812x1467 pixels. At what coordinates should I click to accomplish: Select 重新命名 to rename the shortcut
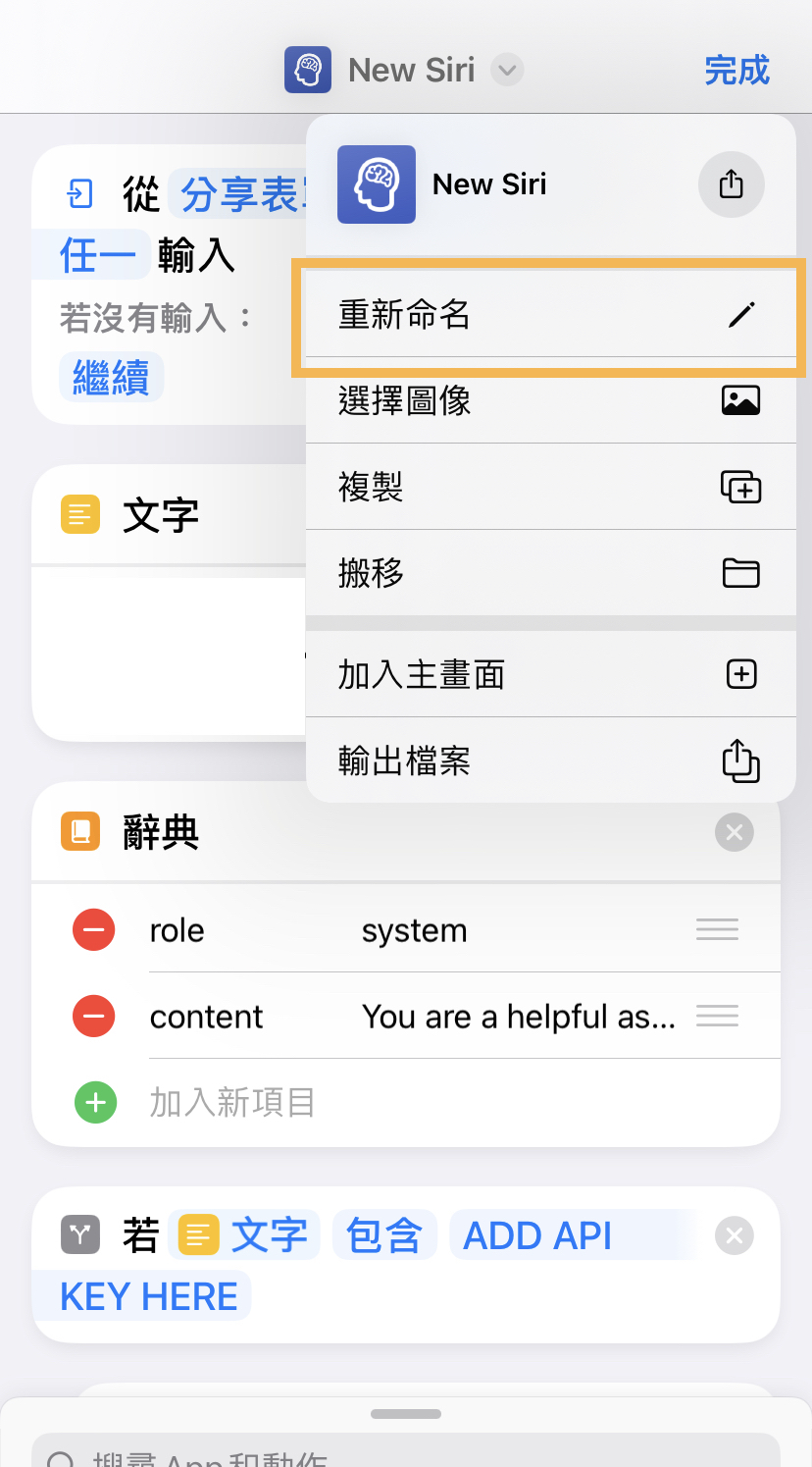[549, 315]
